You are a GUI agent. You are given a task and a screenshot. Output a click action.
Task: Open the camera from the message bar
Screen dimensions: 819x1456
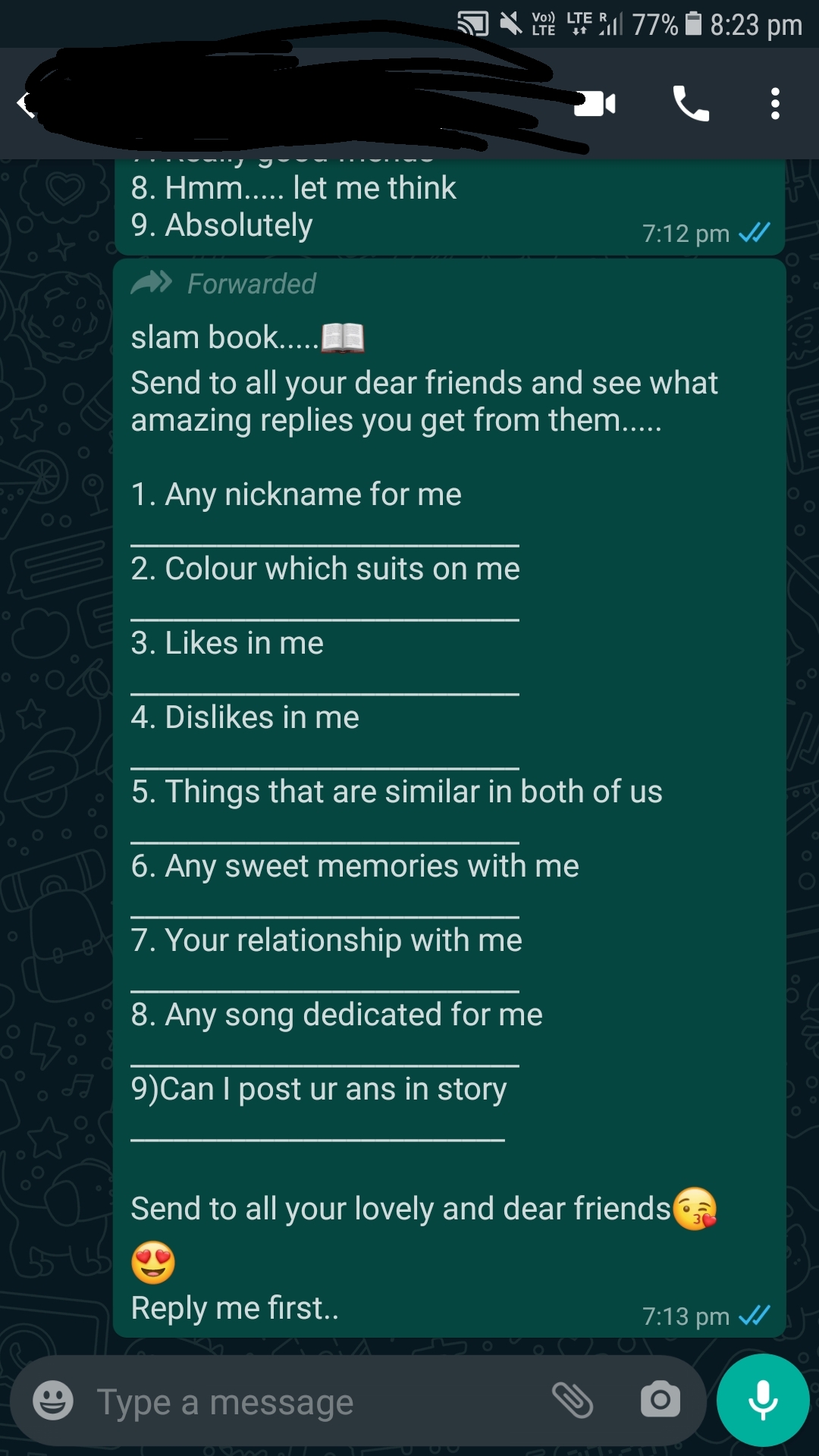tap(660, 1400)
